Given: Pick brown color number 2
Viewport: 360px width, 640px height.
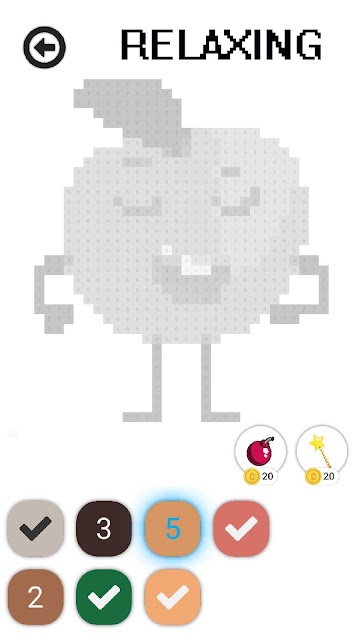Looking at the screenshot, I should coord(36,597).
